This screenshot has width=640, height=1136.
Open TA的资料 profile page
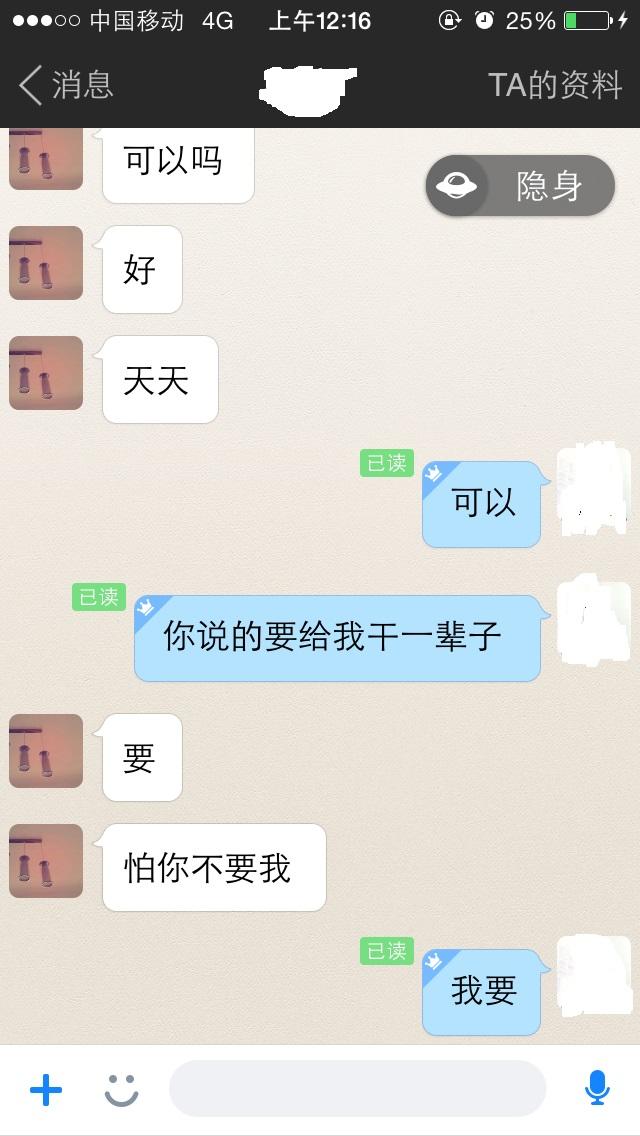[x=555, y=86]
